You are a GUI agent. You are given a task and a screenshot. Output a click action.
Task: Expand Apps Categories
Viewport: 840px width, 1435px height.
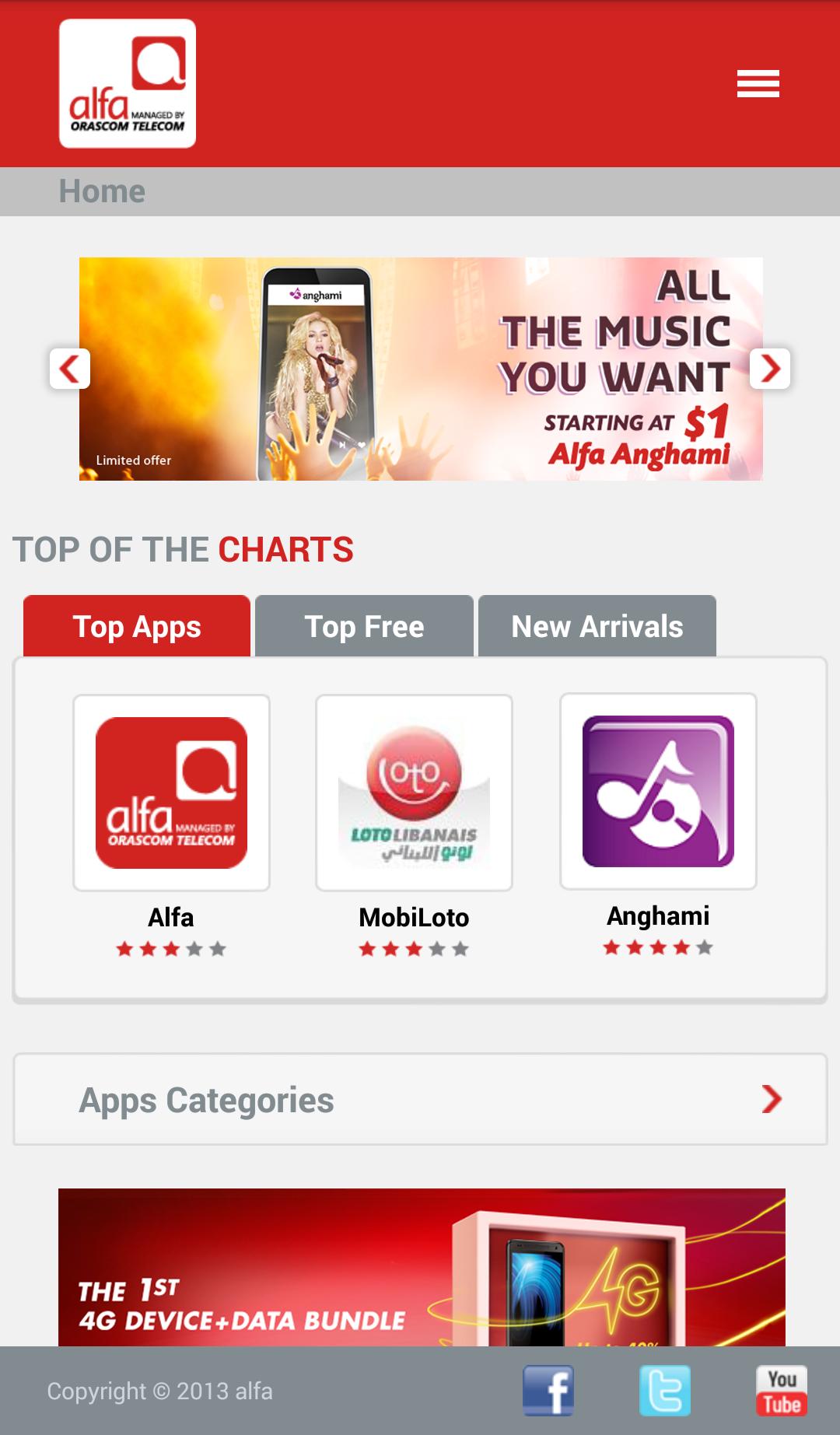pos(420,1099)
